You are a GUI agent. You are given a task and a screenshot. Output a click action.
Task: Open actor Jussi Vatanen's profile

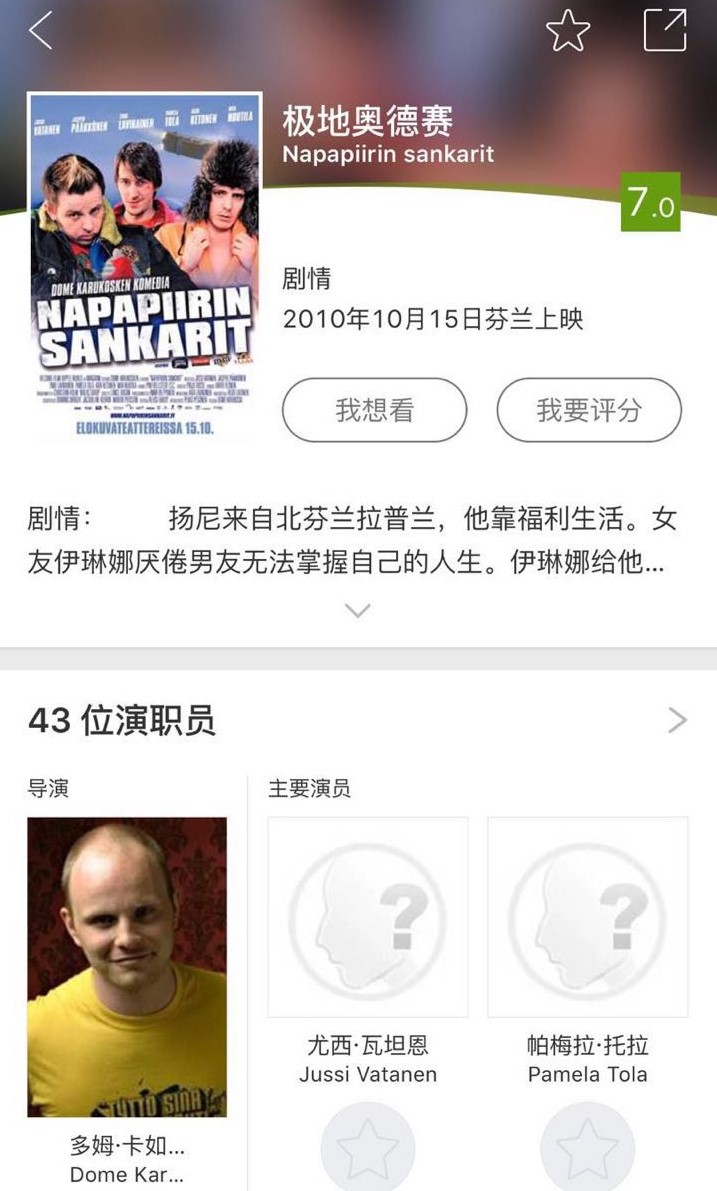(368, 917)
